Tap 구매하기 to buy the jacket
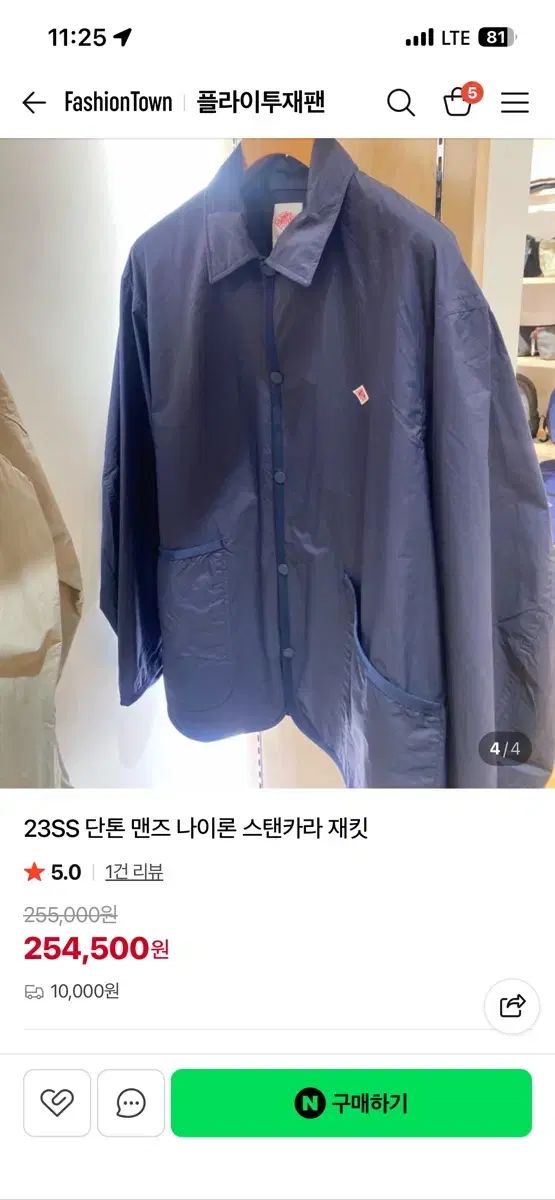555x1200 pixels. click(x=351, y=1103)
